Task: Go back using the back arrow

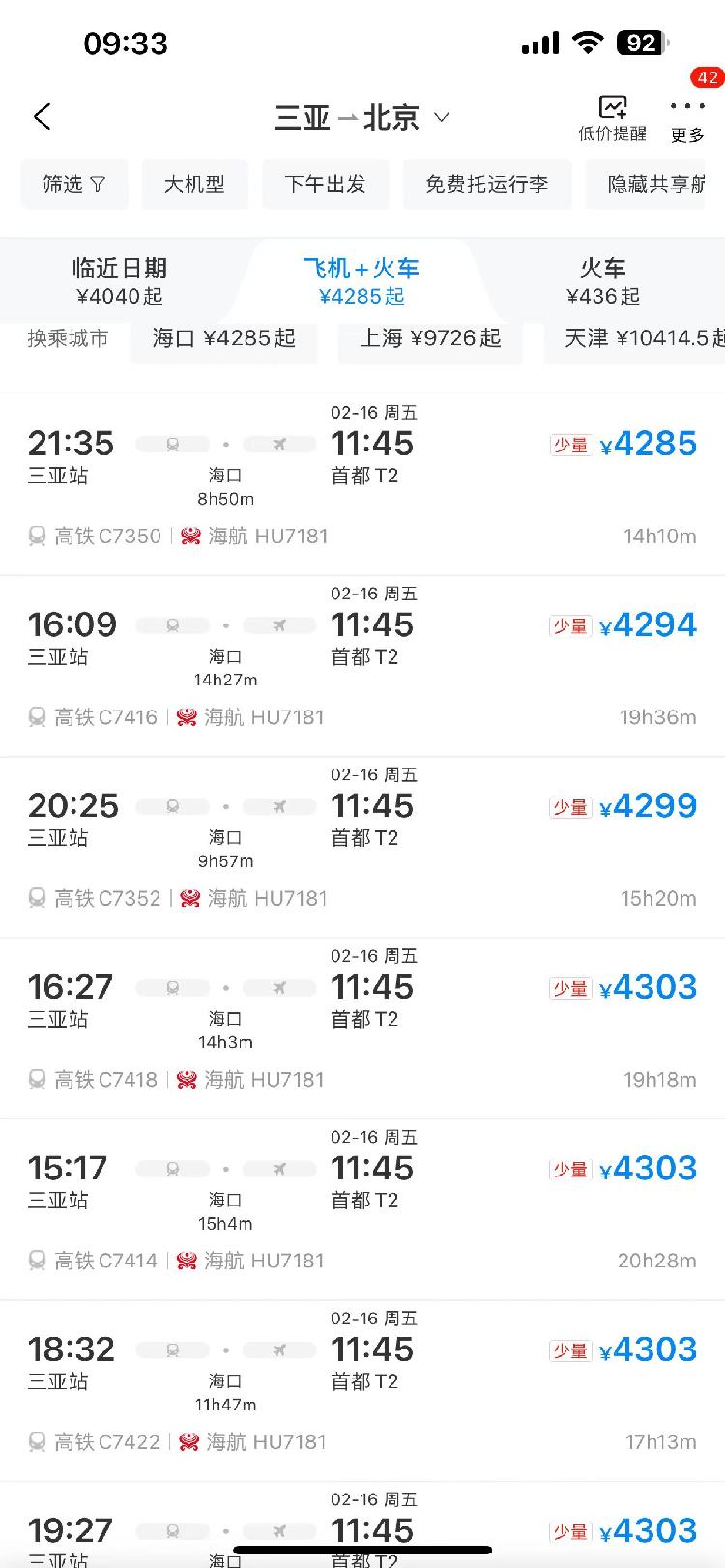Action: (43, 117)
